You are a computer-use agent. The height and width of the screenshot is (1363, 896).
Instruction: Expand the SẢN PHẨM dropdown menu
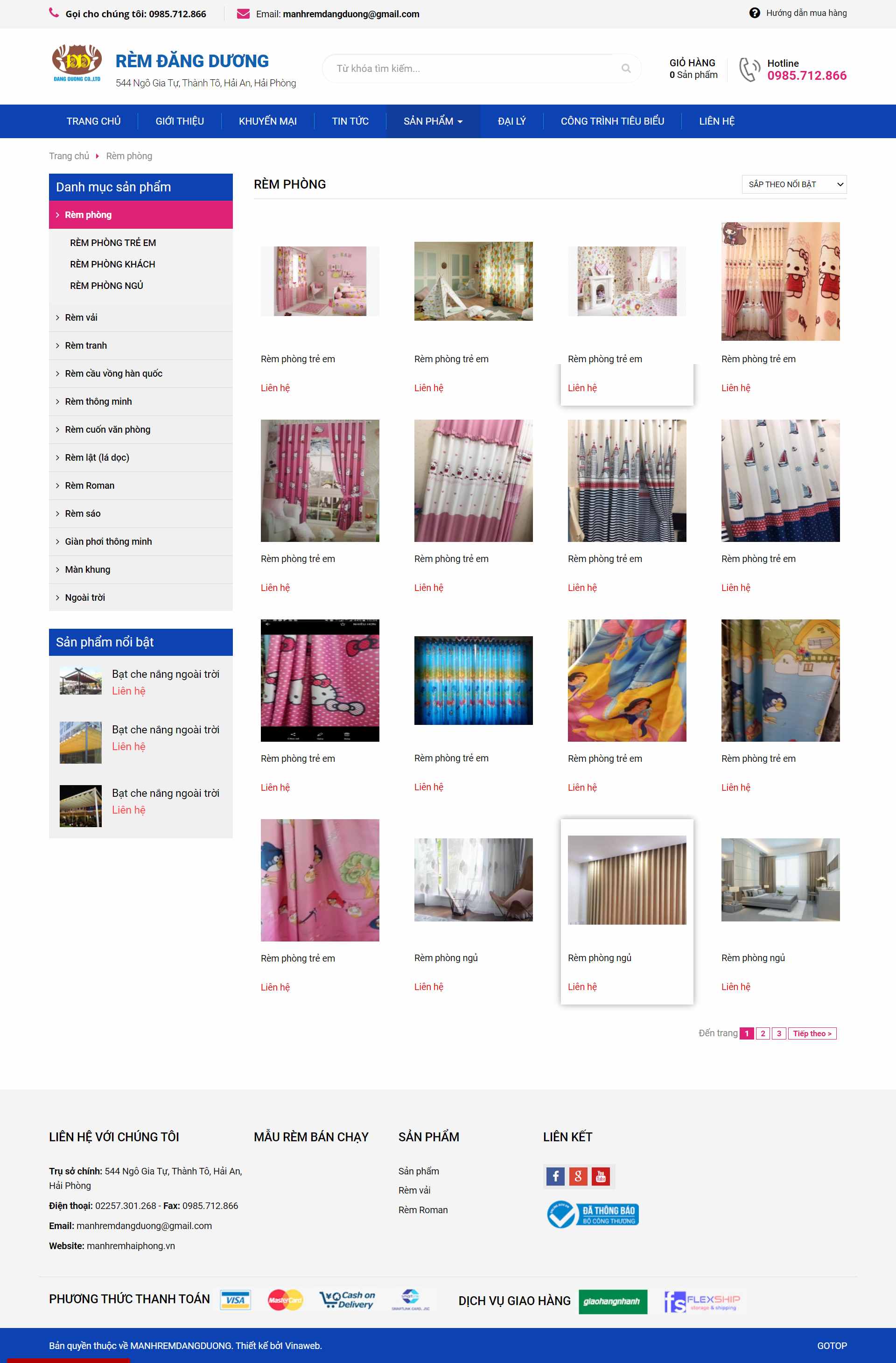pyautogui.click(x=433, y=121)
